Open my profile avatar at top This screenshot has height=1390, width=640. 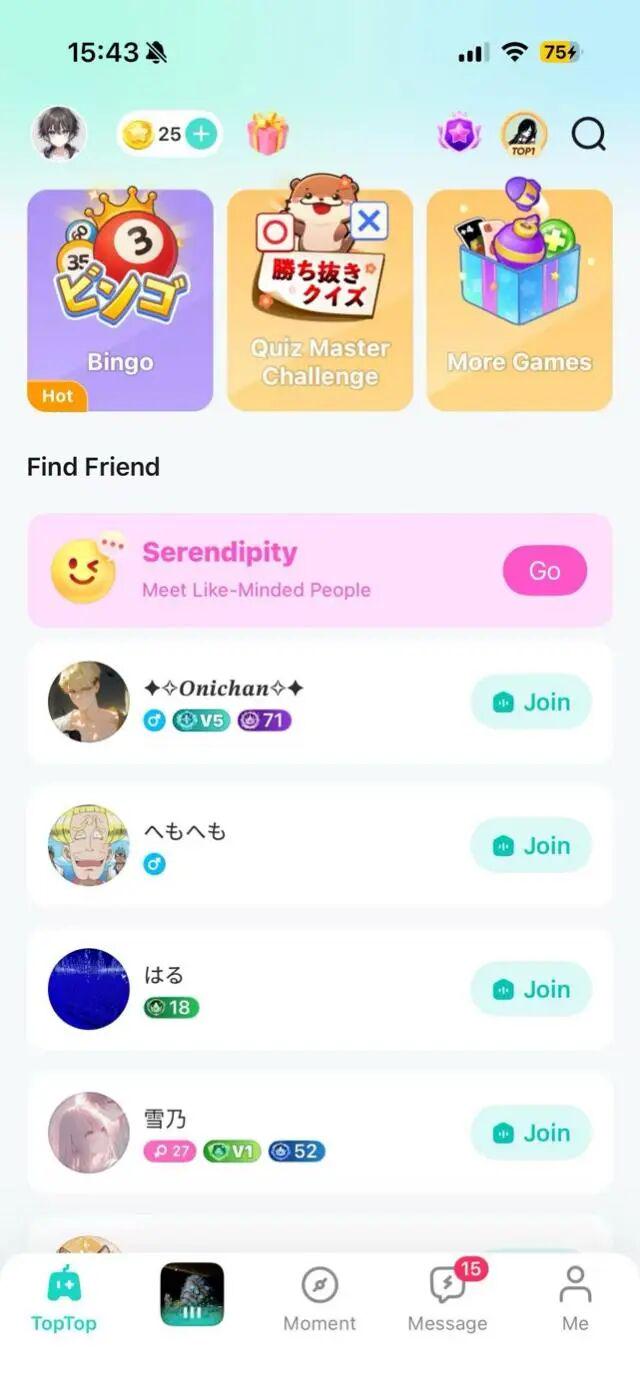tap(59, 134)
